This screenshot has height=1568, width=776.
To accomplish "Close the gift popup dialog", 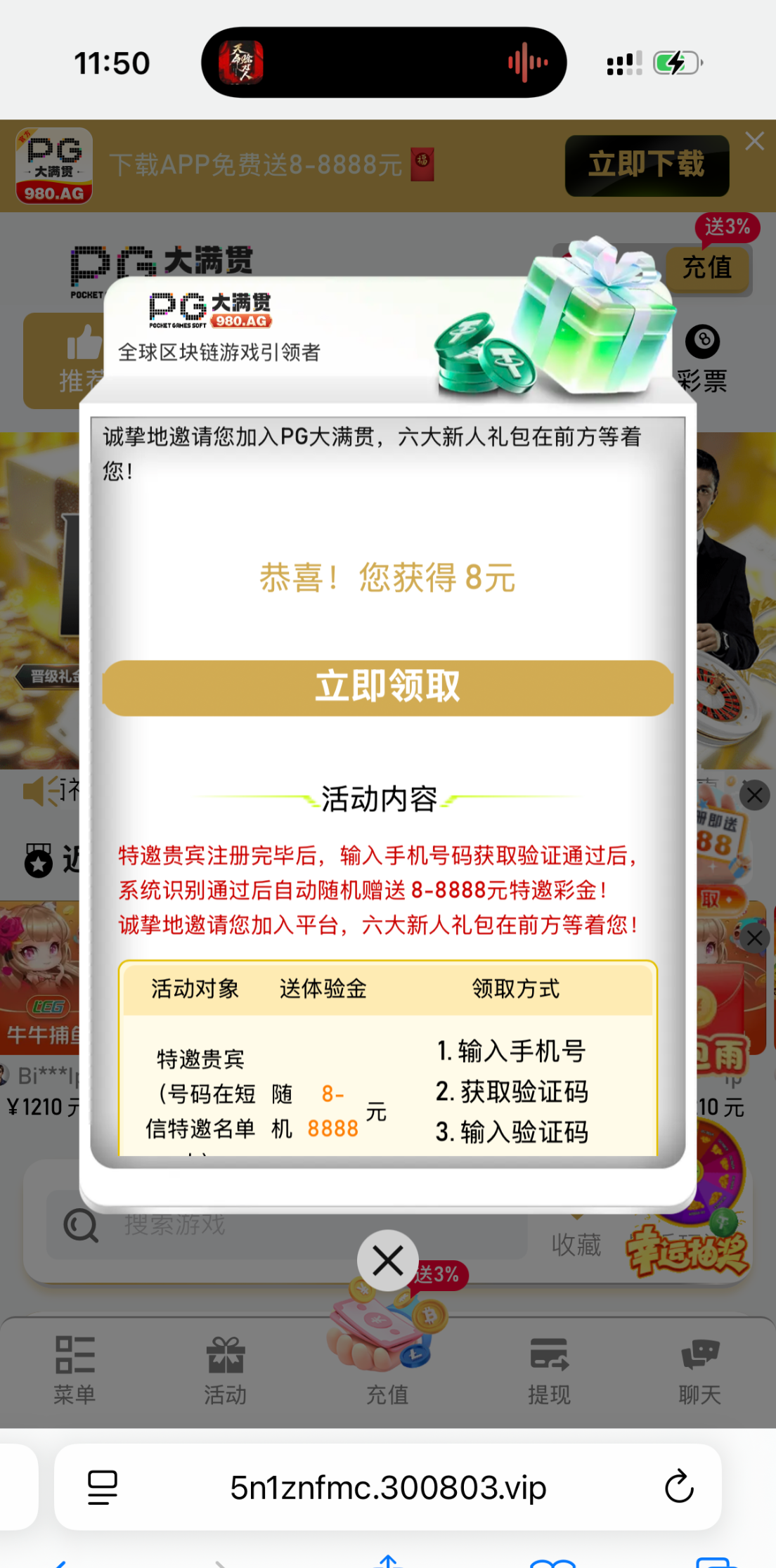I will tap(387, 1260).
